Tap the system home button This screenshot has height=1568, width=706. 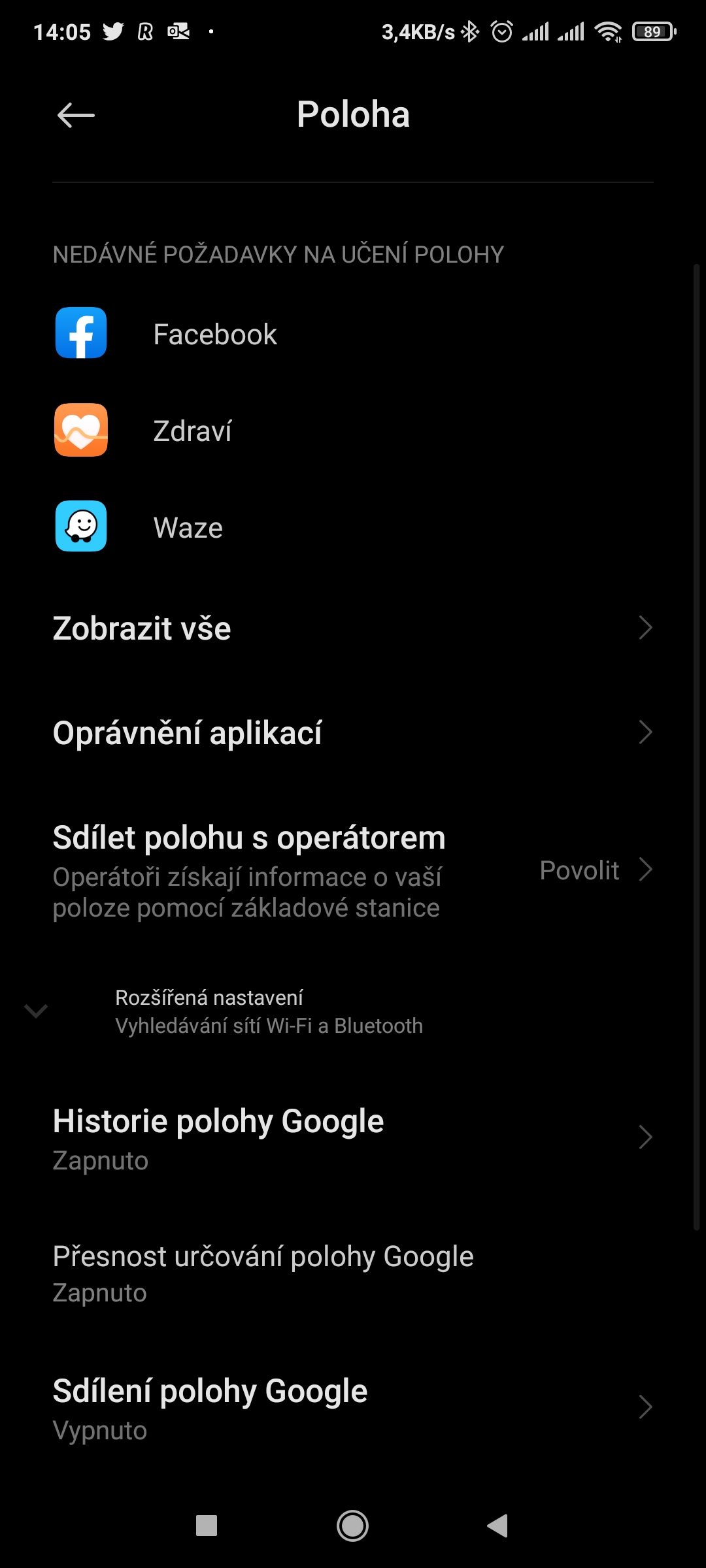pos(352,1526)
